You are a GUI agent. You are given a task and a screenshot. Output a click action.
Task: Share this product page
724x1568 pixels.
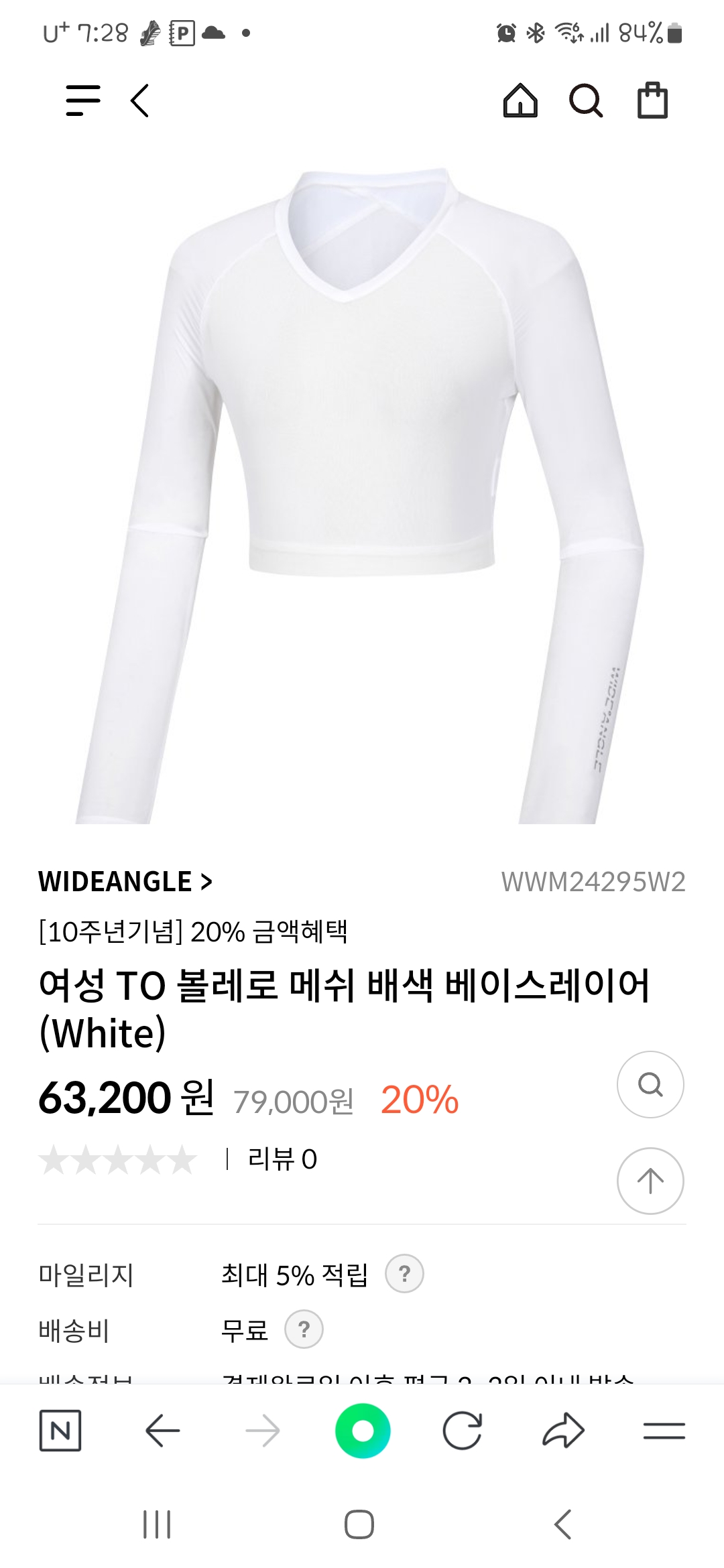tap(563, 1431)
